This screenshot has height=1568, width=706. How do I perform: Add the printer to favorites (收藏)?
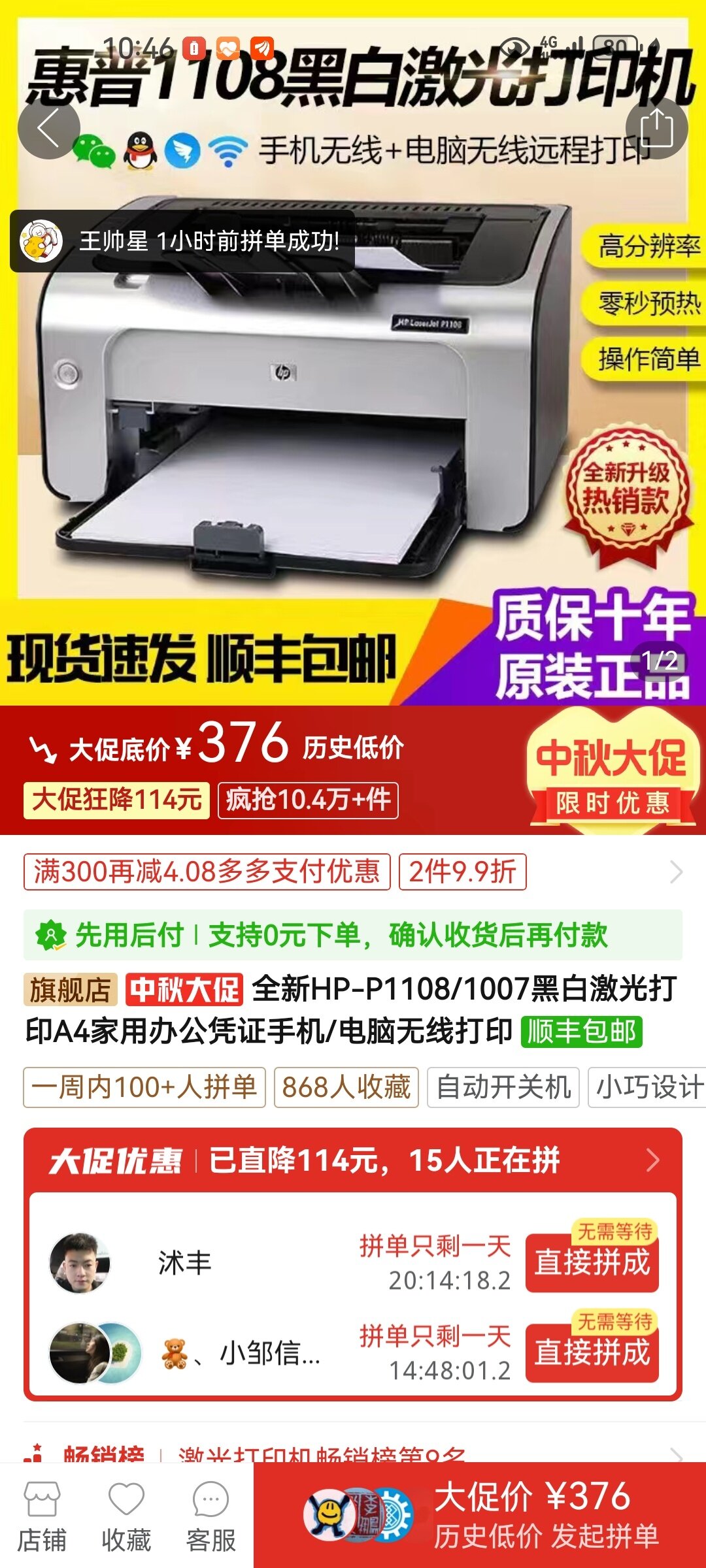126,1516
